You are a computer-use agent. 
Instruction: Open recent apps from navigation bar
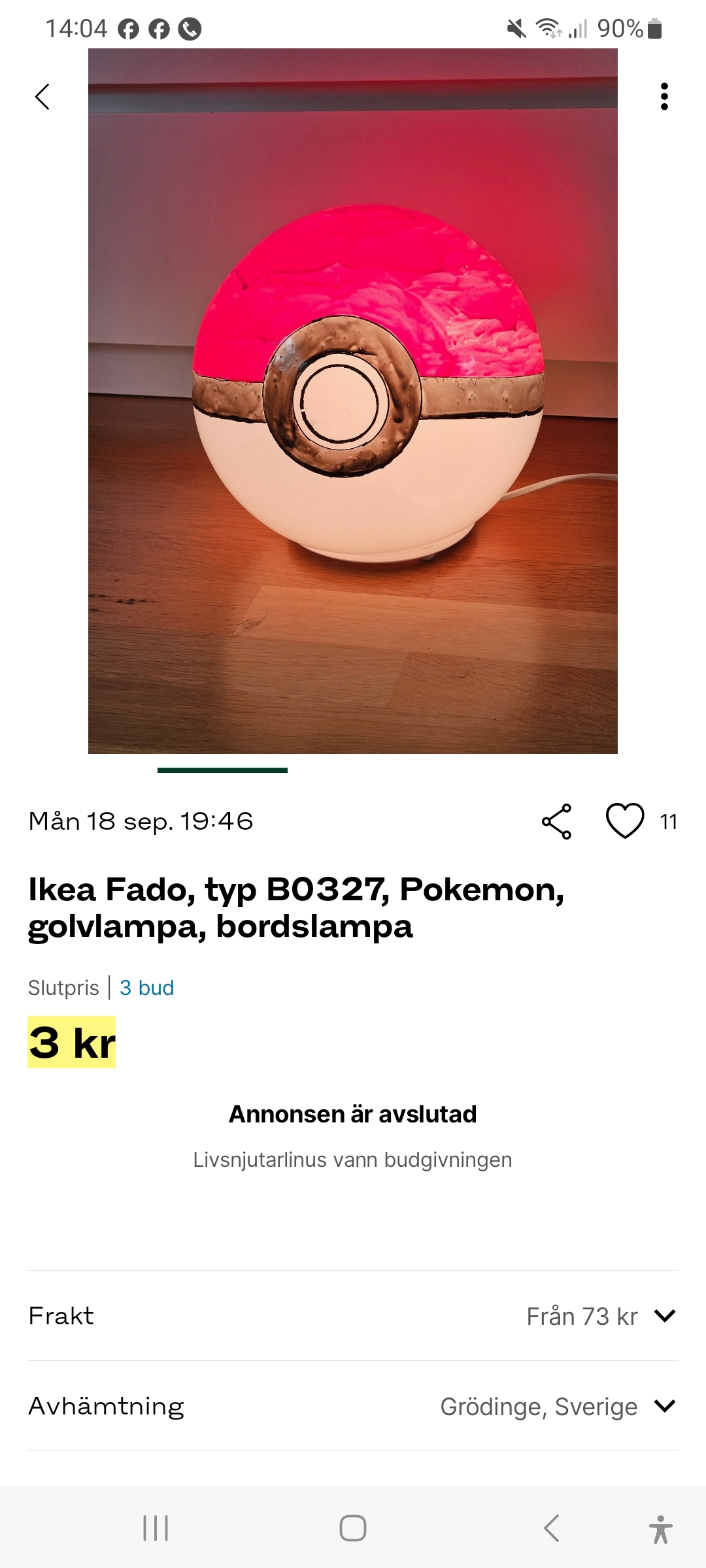click(x=156, y=1528)
